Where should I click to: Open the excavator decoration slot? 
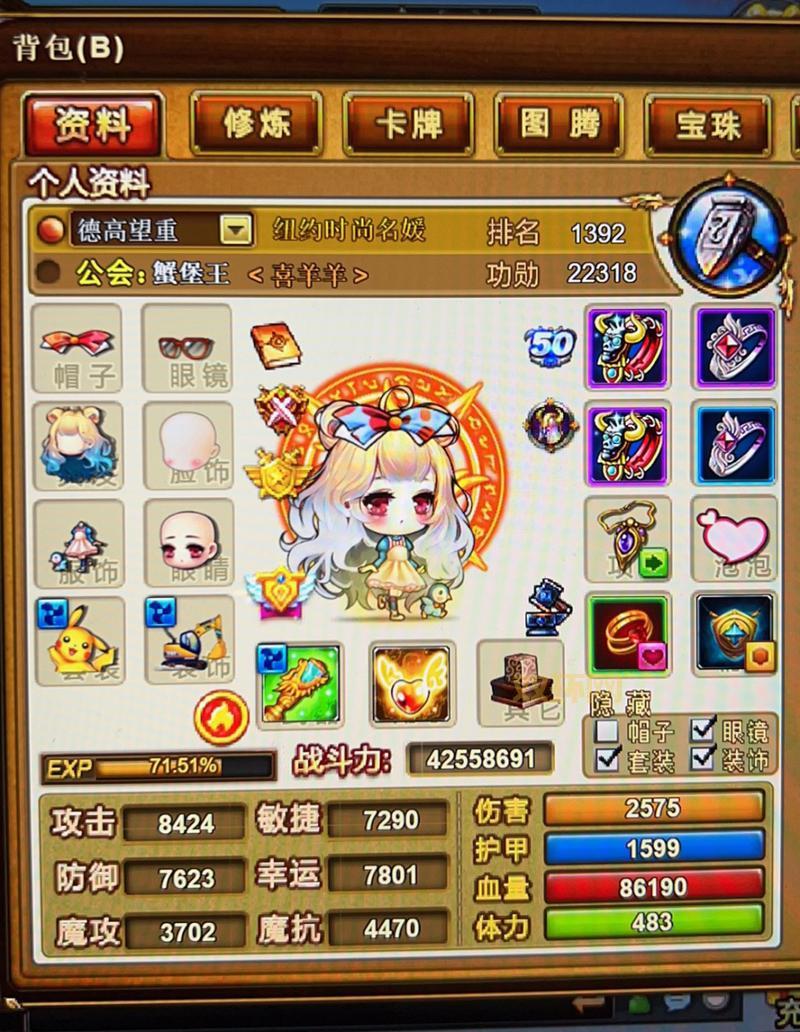point(189,642)
